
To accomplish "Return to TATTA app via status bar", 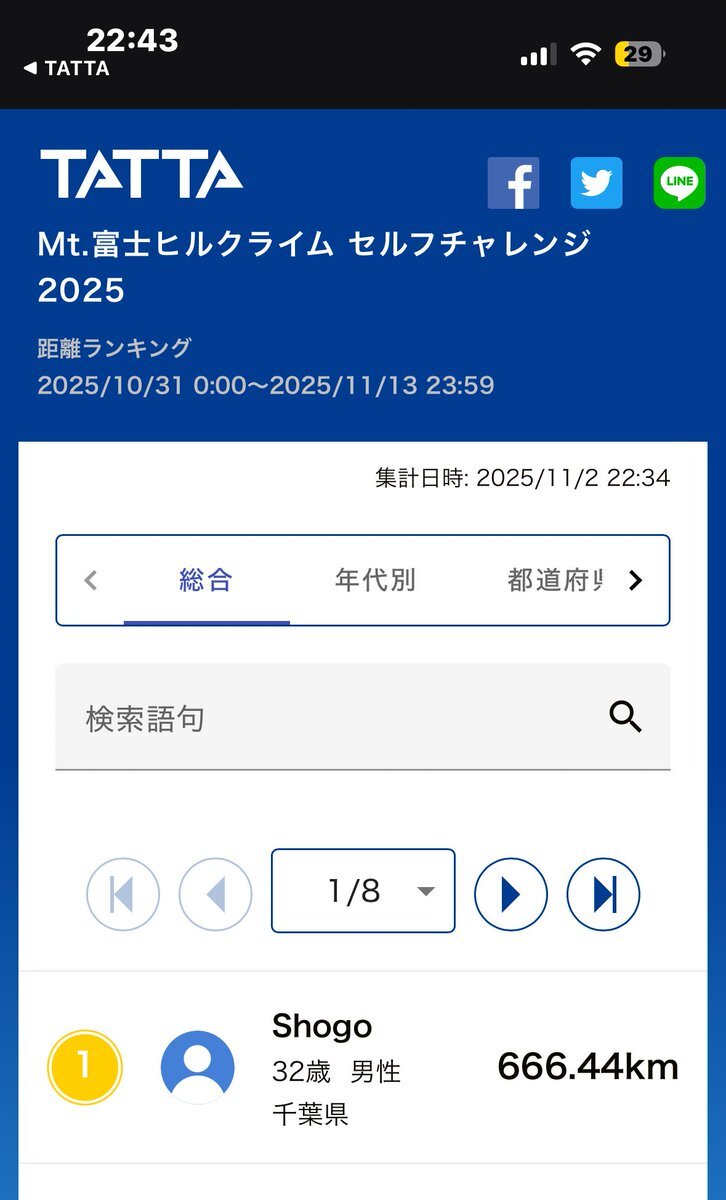I will pyautogui.click(x=66, y=68).
